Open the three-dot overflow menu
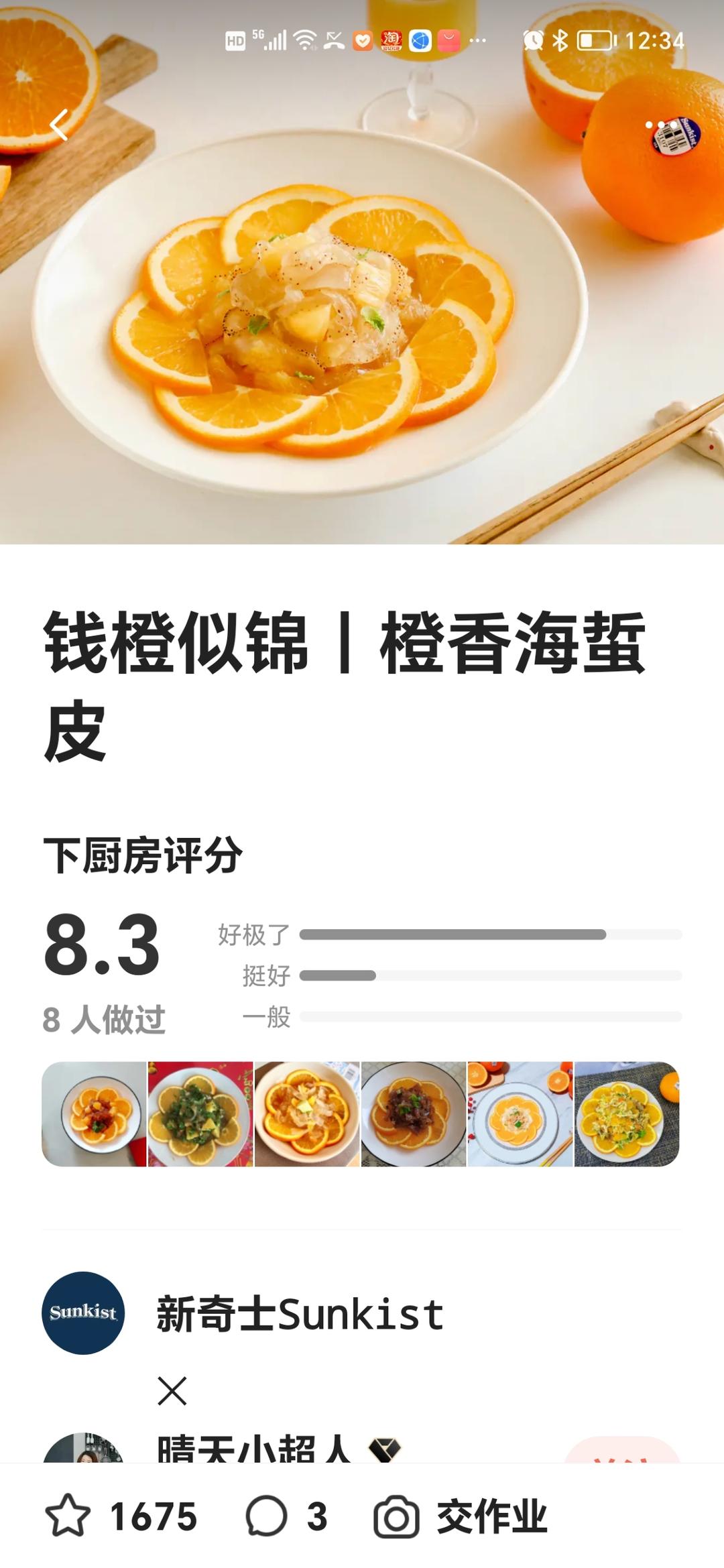The width and height of the screenshot is (724, 1568). point(660,125)
